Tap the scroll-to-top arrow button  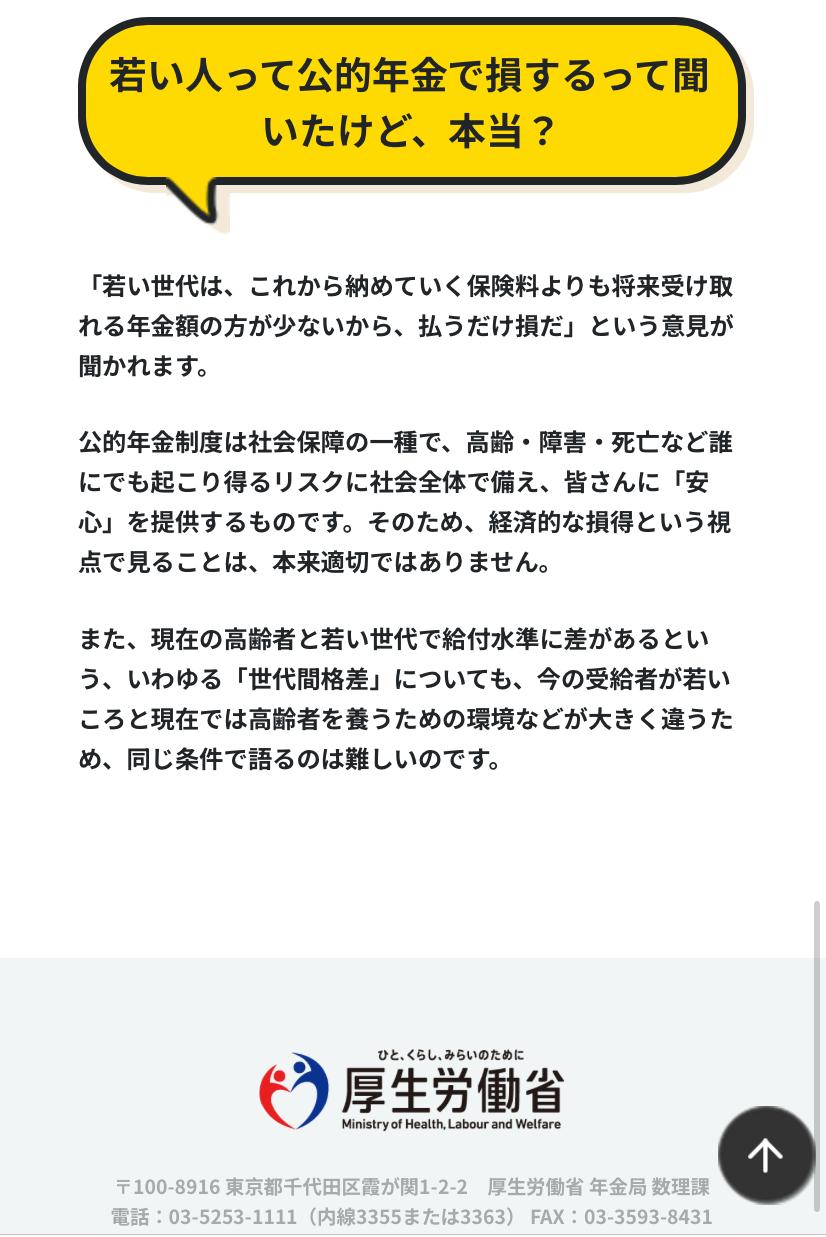click(x=766, y=1155)
